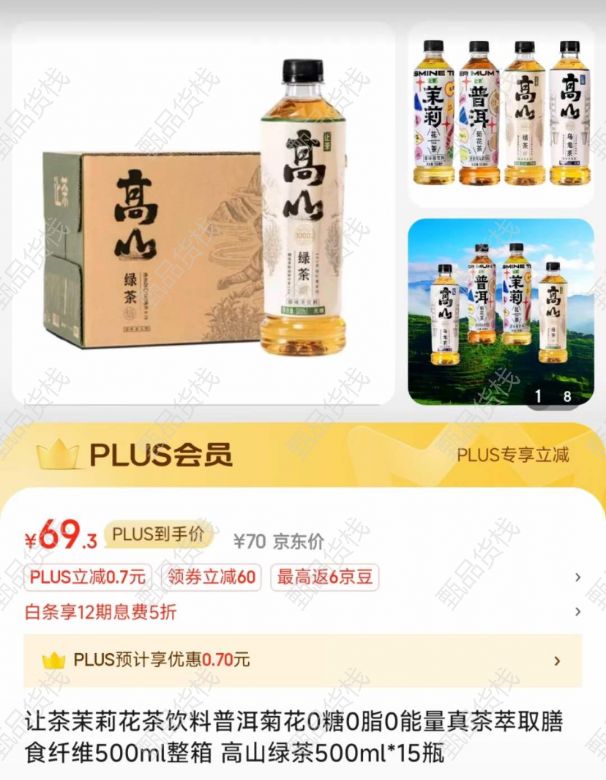The height and width of the screenshot is (780, 606).
Task: Open the tea-field bottles image
Action: [x=502, y=311]
